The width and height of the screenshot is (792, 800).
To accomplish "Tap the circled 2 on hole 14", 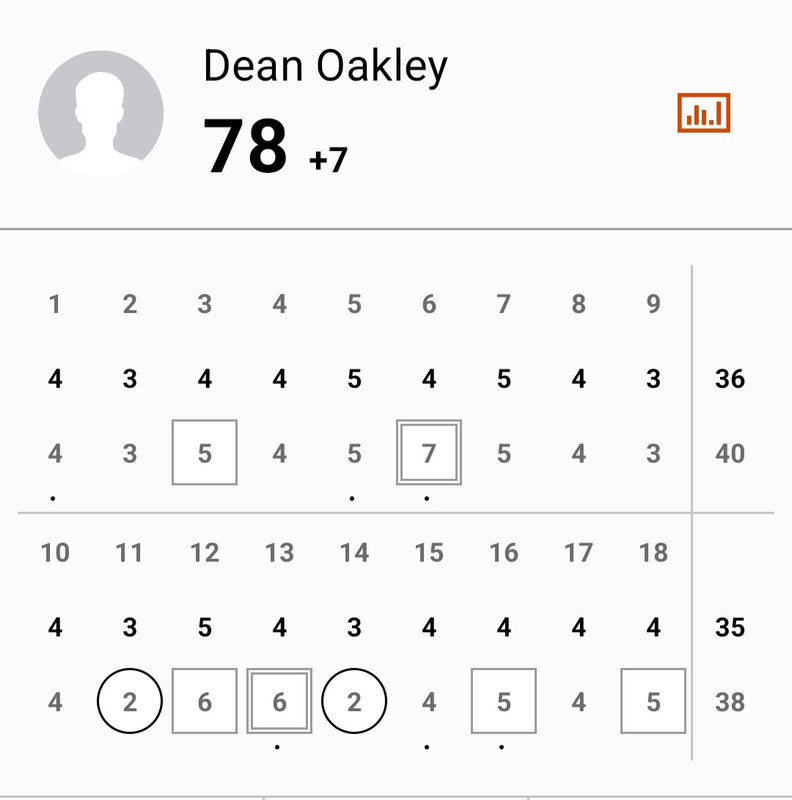I will (x=354, y=700).
